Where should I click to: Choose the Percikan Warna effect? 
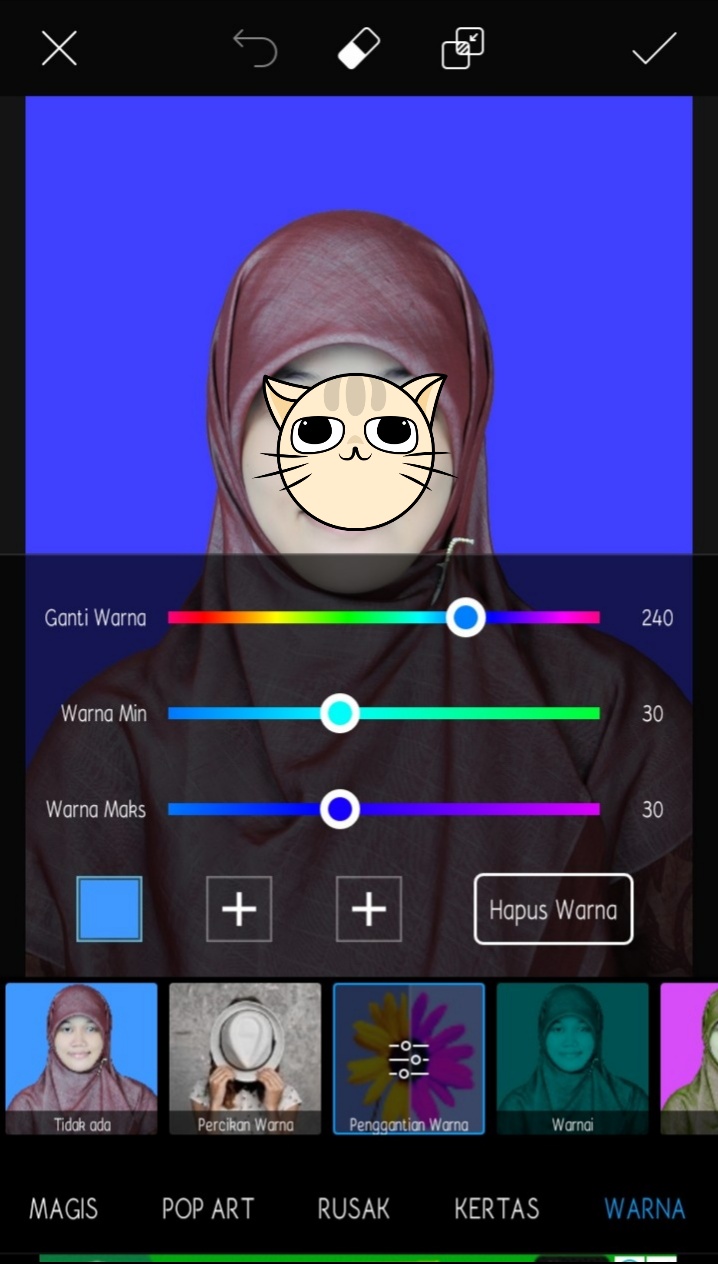(245, 1058)
